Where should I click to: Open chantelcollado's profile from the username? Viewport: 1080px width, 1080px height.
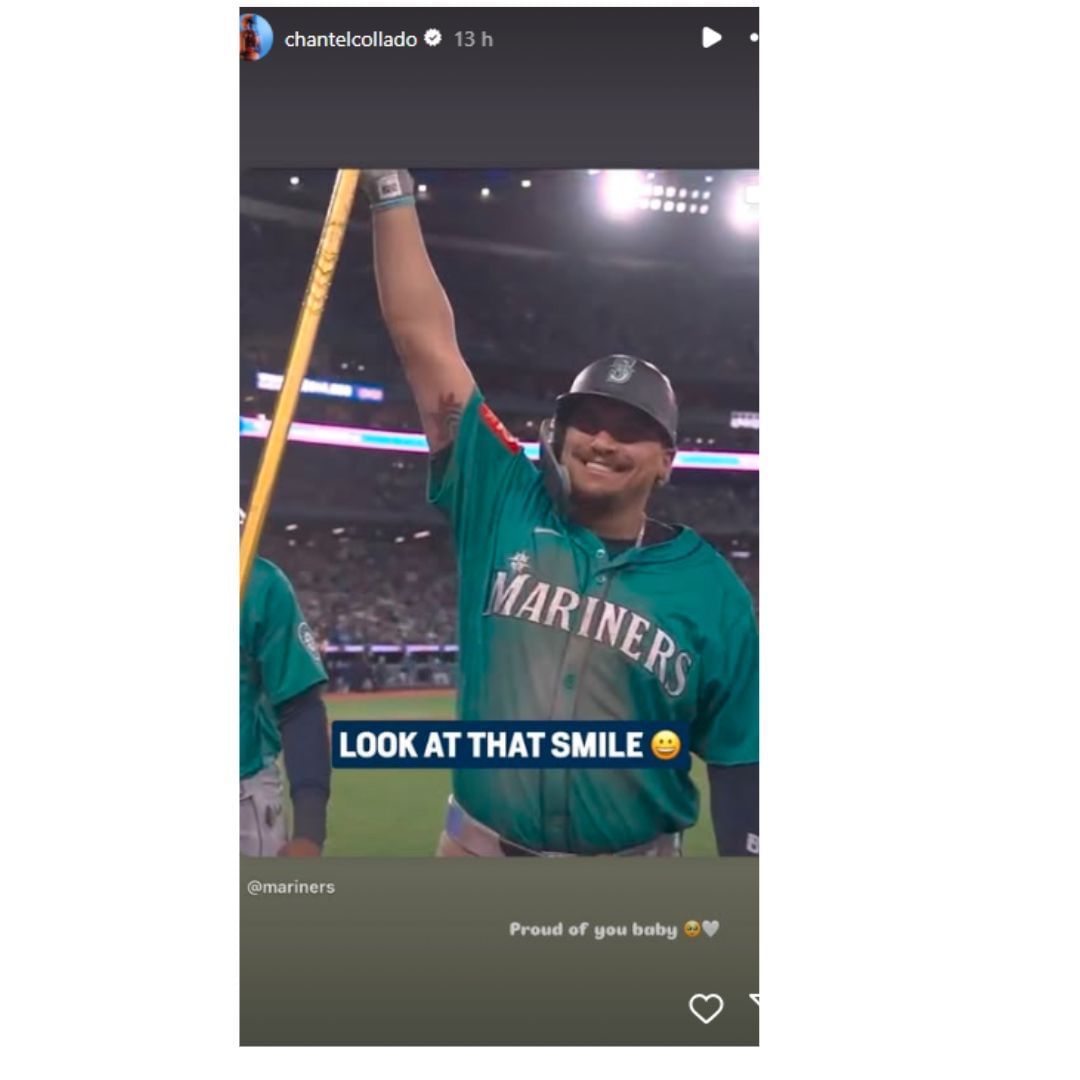click(350, 39)
